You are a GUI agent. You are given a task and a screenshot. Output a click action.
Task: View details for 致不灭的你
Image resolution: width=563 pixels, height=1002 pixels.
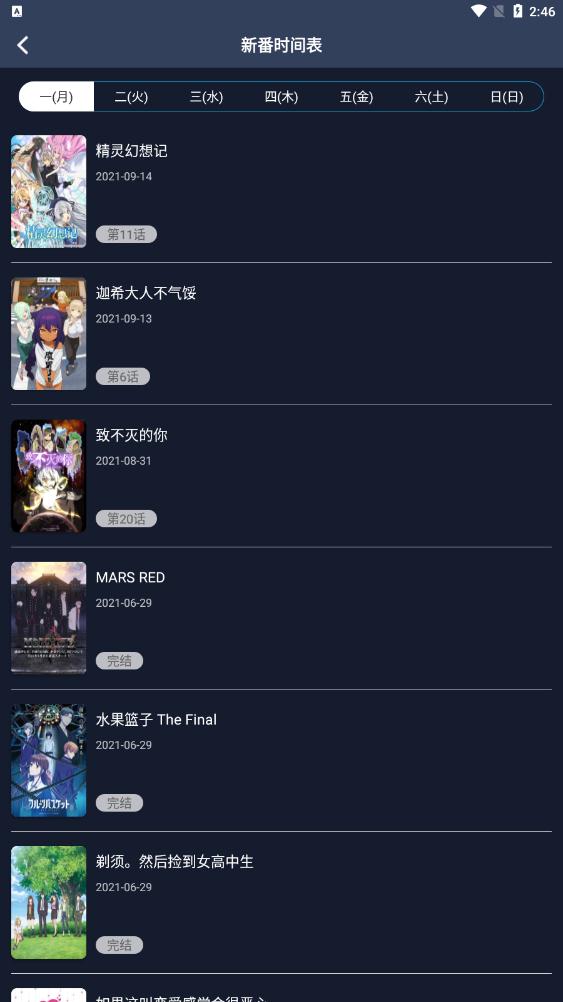[x=281, y=476]
